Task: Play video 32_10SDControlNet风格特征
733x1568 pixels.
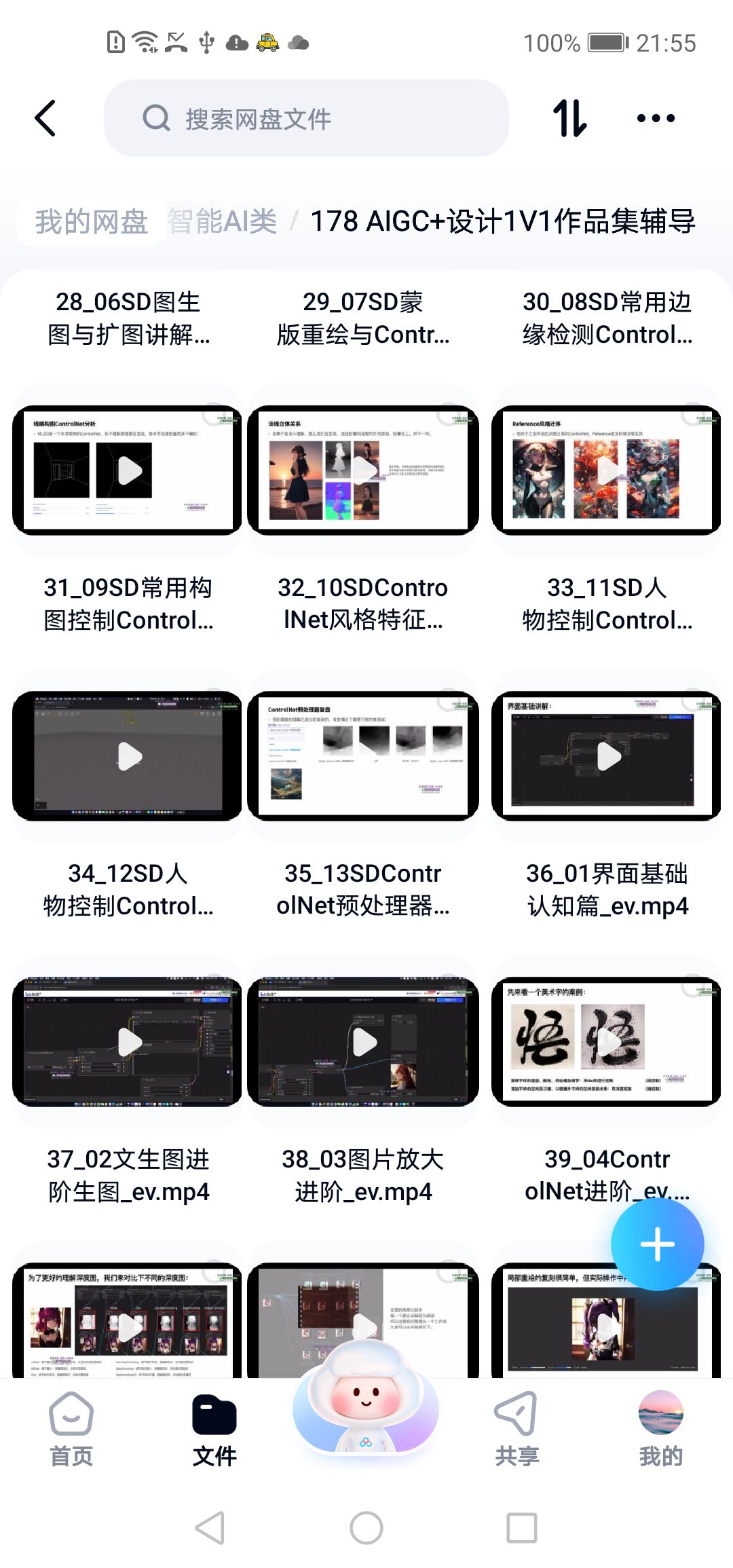Action: click(364, 470)
